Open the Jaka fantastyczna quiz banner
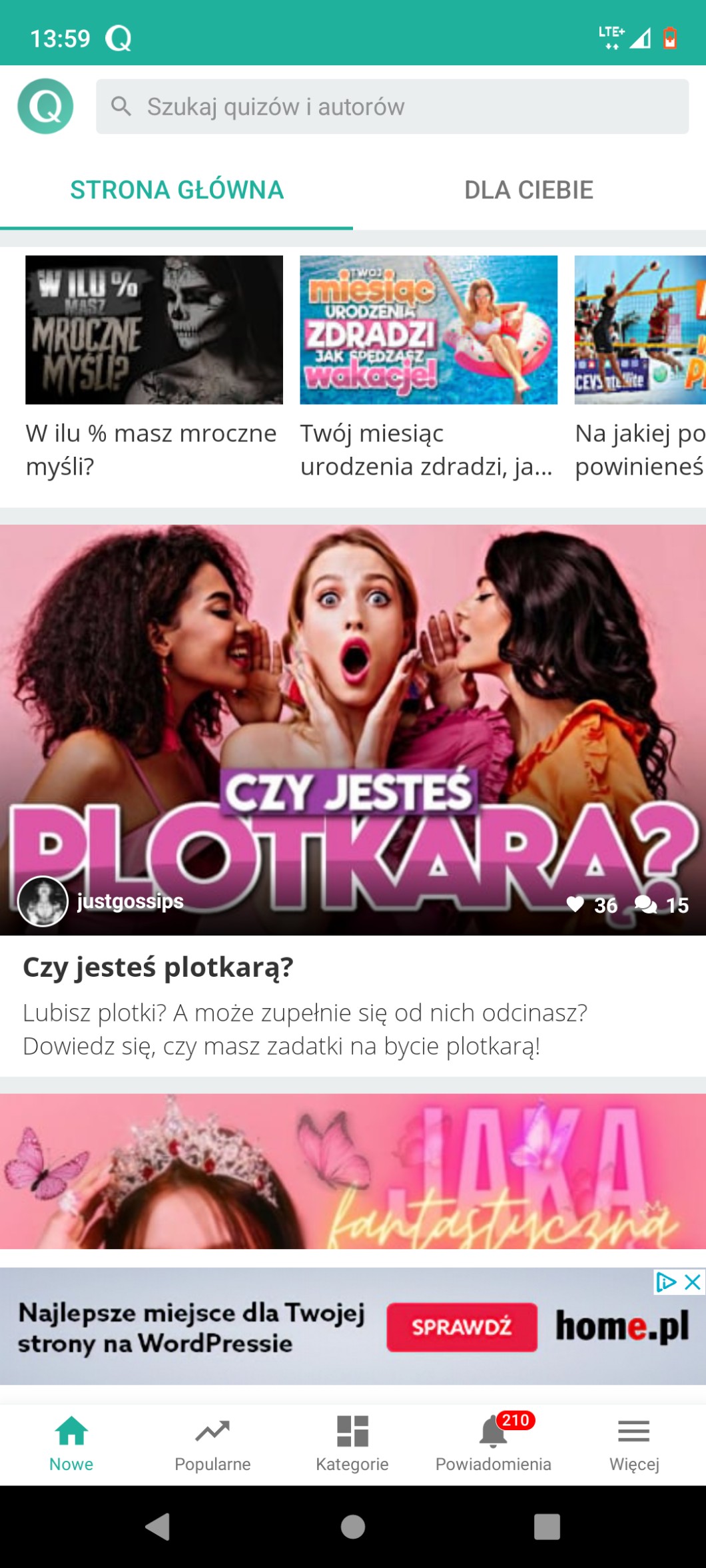 [353, 1172]
